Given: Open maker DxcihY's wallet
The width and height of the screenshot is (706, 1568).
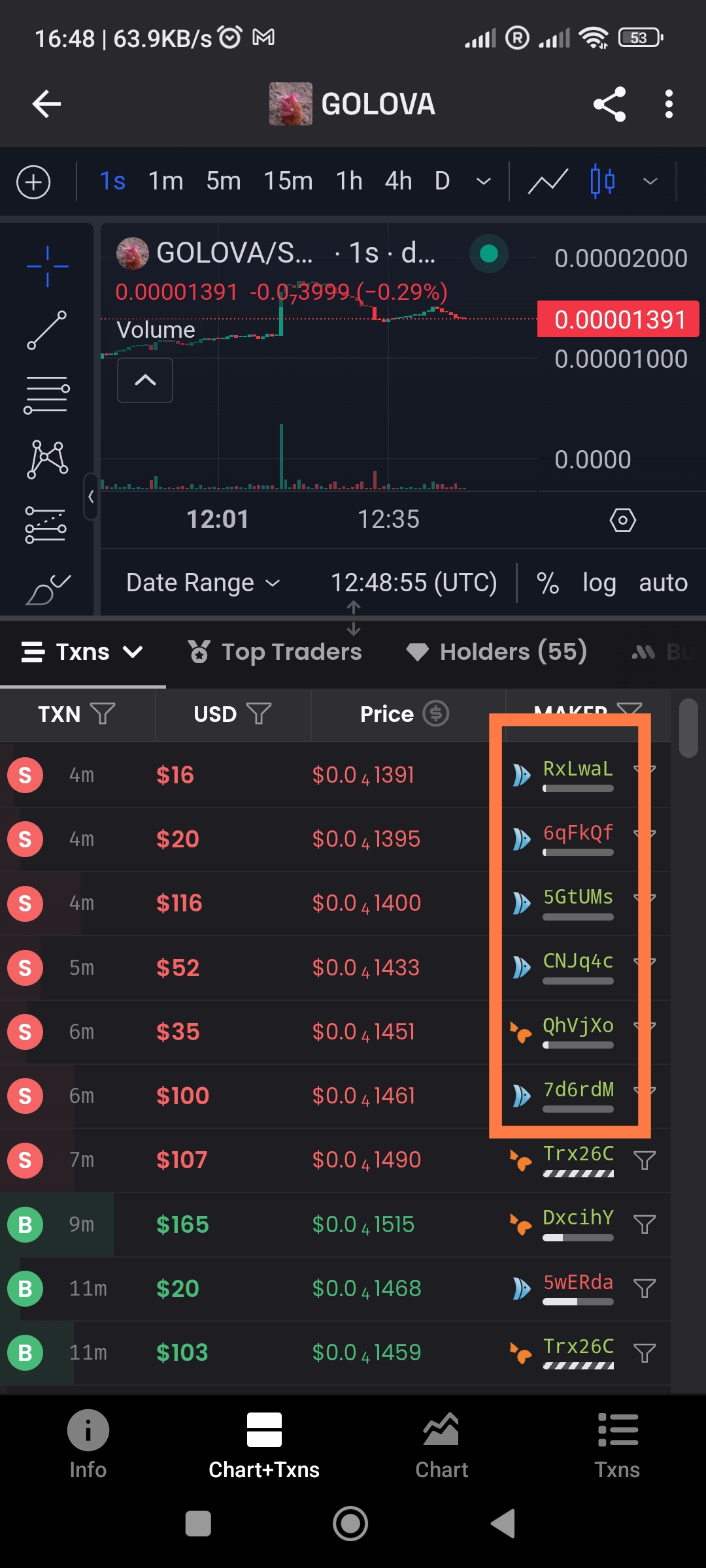Looking at the screenshot, I should coord(578,1218).
